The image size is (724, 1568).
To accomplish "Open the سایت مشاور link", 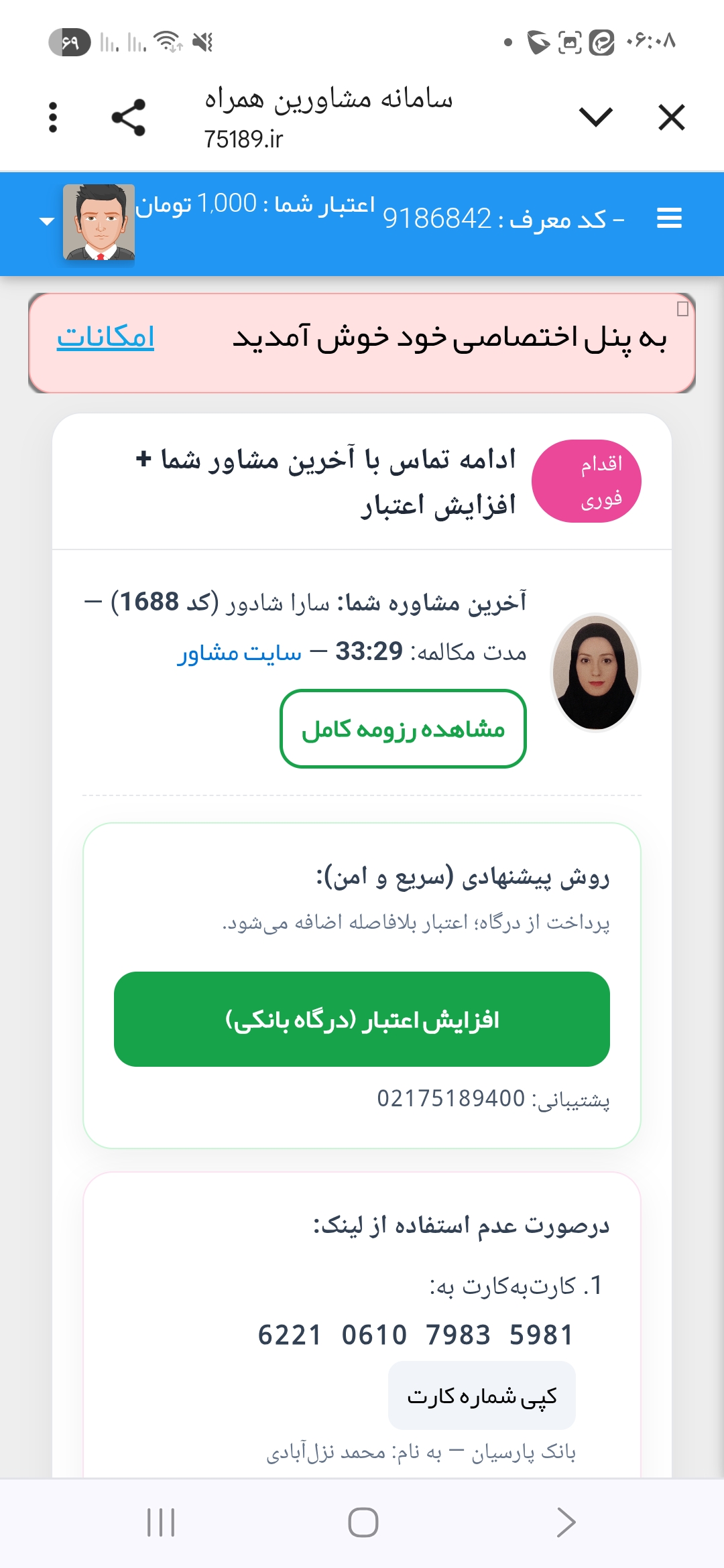I will (239, 652).
